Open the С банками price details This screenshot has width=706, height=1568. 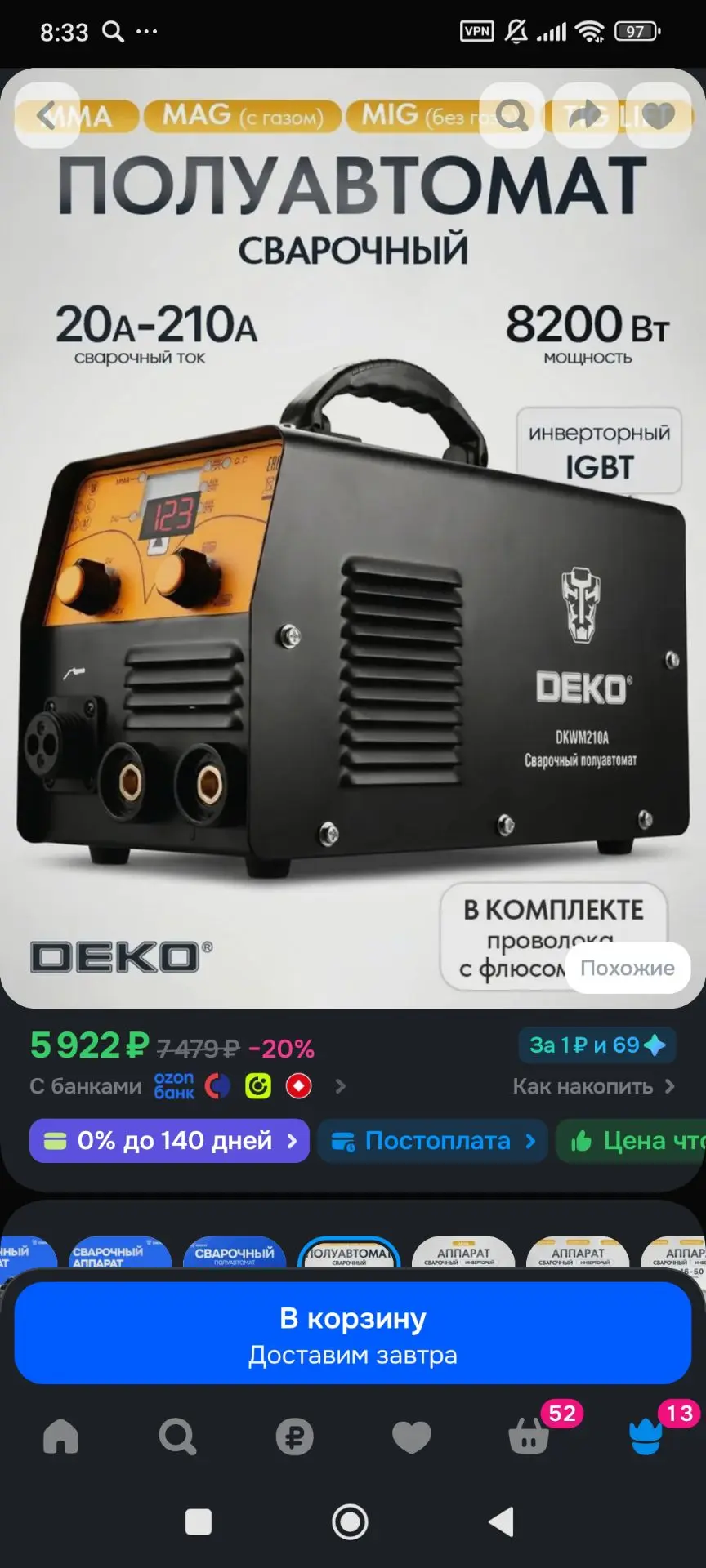click(188, 1086)
